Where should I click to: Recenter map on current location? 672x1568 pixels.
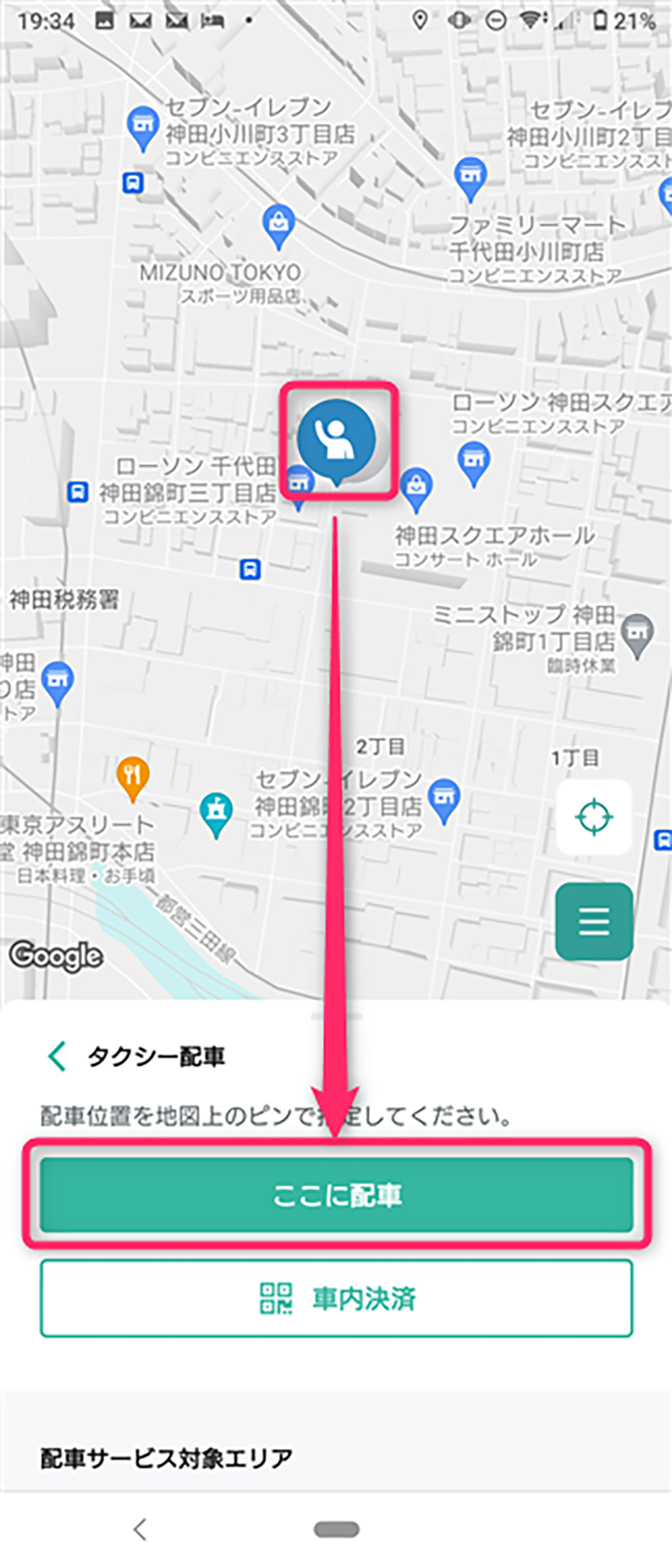(x=594, y=816)
